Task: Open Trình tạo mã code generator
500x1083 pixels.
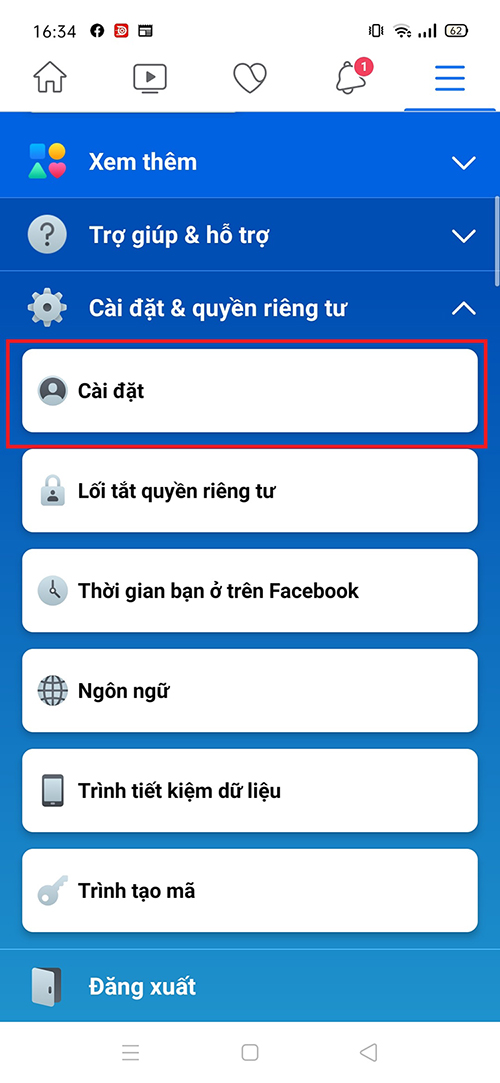Action: (x=250, y=890)
